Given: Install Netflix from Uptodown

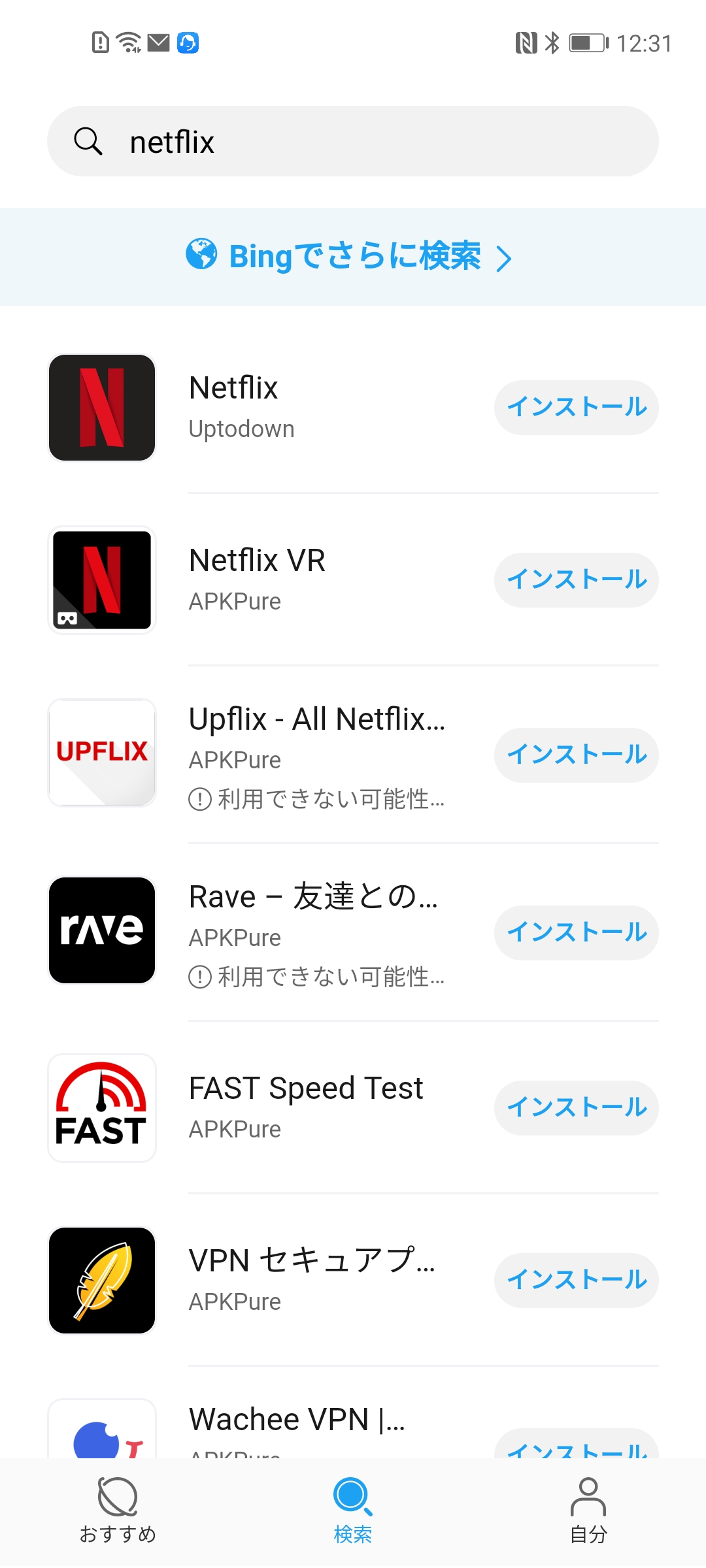Looking at the screenshot, I should point(576,408).
